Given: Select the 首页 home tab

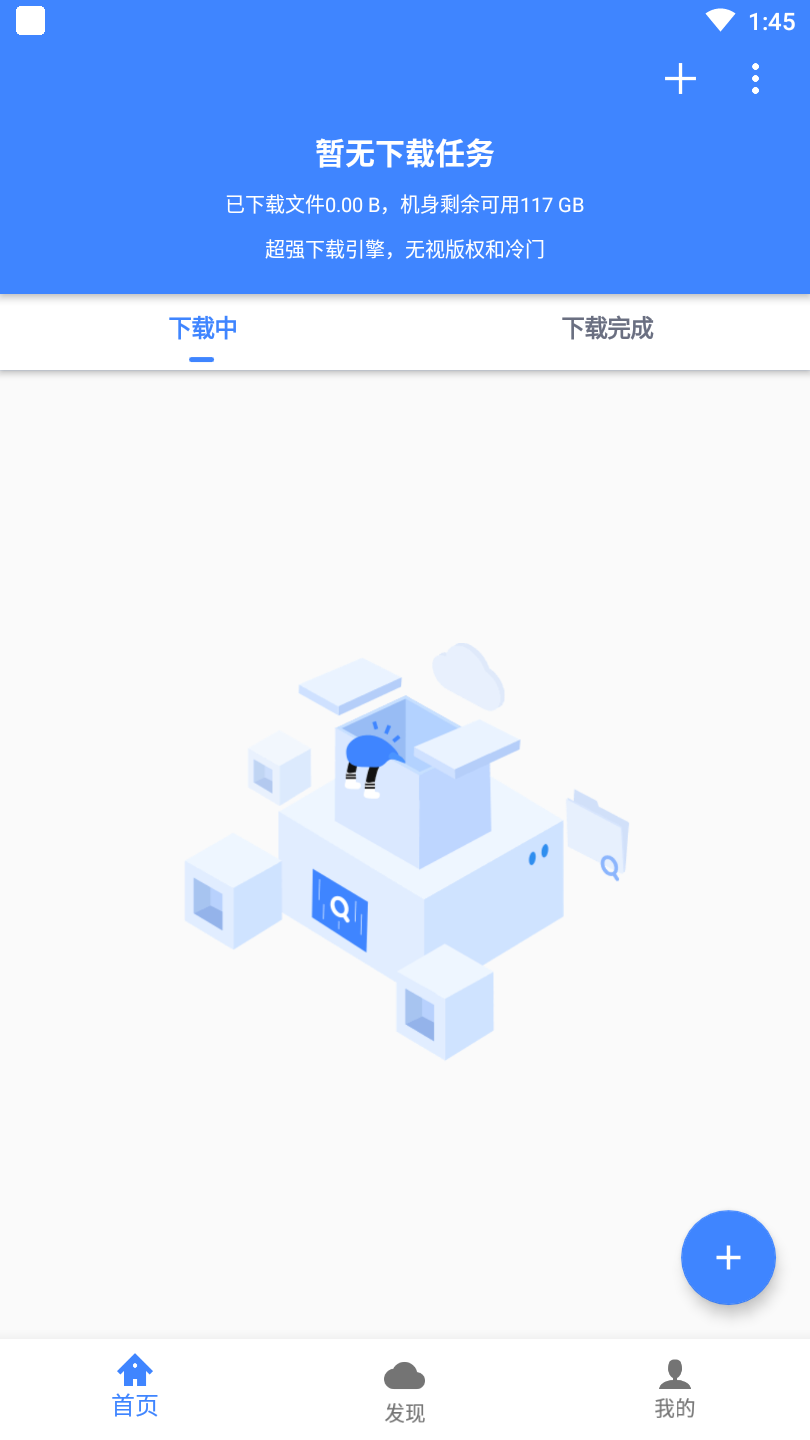Looking at the screenshot, I should click(x=135, y=1387).
